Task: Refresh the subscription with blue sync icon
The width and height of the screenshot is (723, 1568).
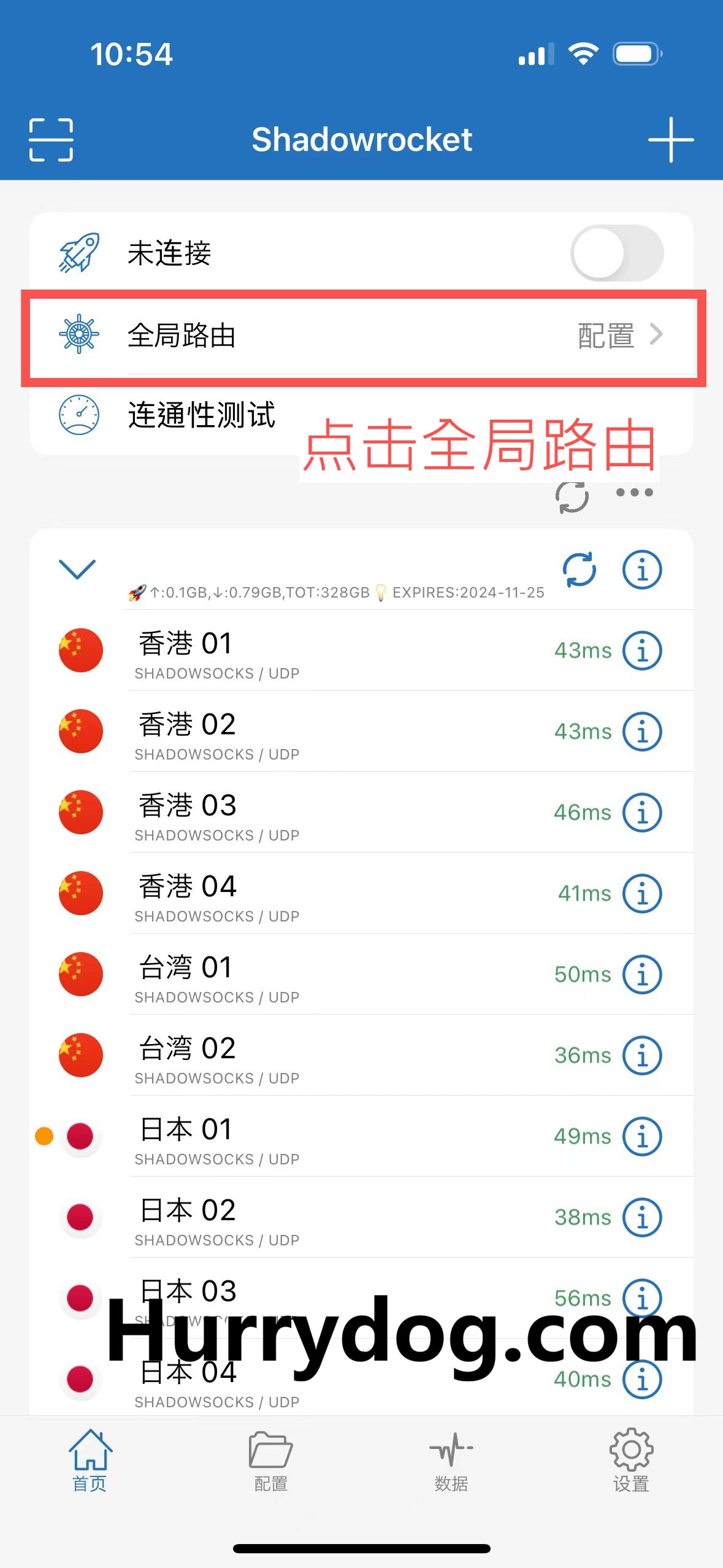Action: pyautogui.click(x=580, y=569)
